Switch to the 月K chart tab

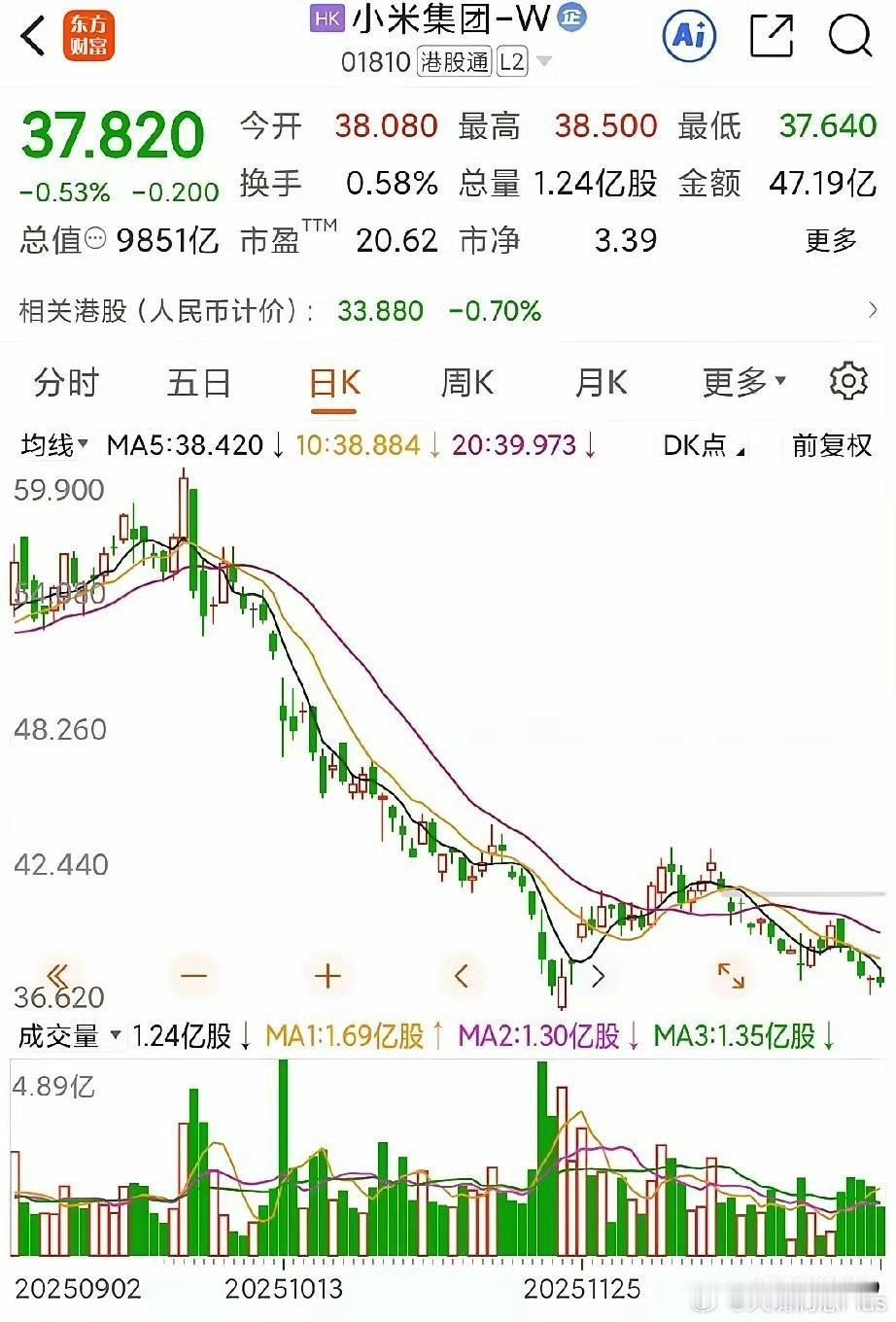(x=601, y=383)
